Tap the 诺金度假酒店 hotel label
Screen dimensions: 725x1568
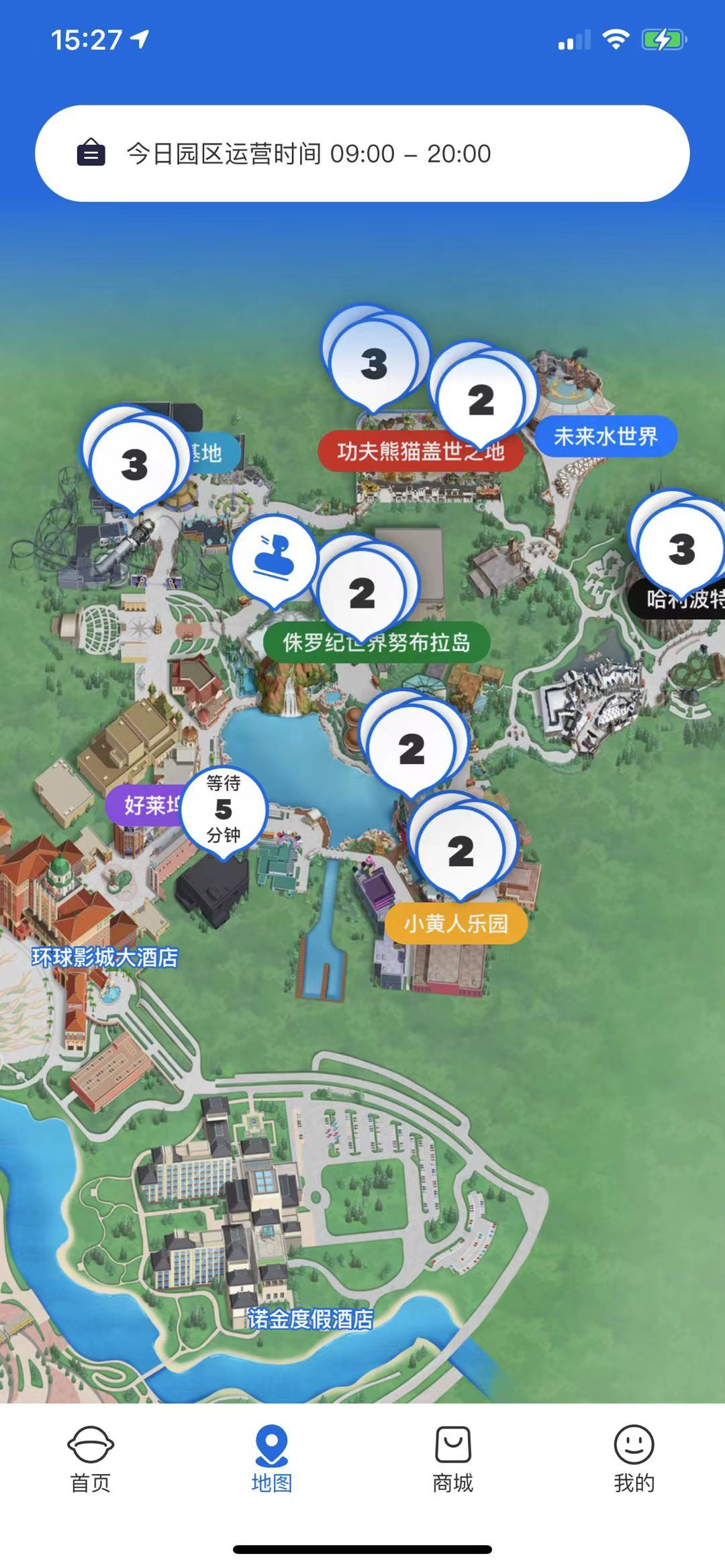point(310,1318)
